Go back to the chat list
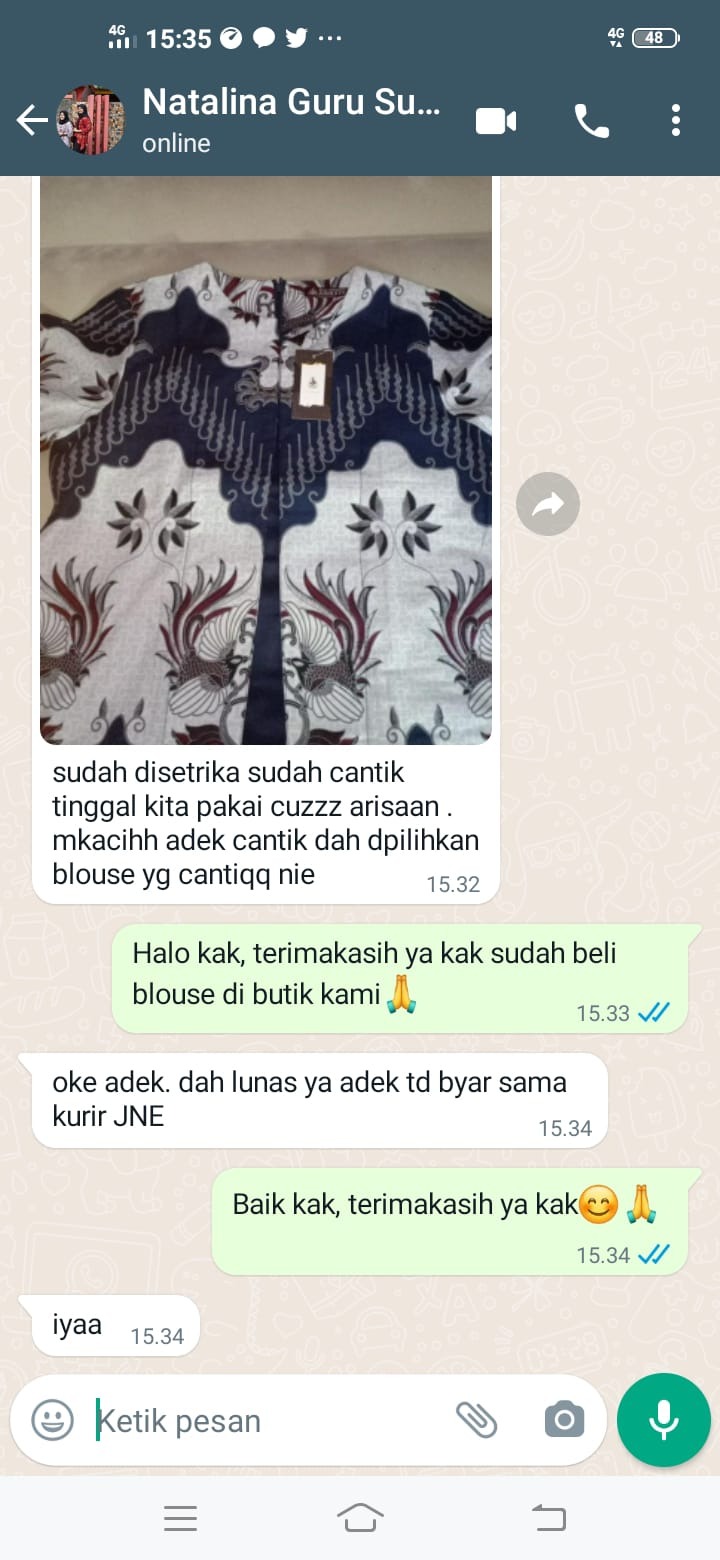The height and width of the screenshot is (1560, 720). (32, 121)
